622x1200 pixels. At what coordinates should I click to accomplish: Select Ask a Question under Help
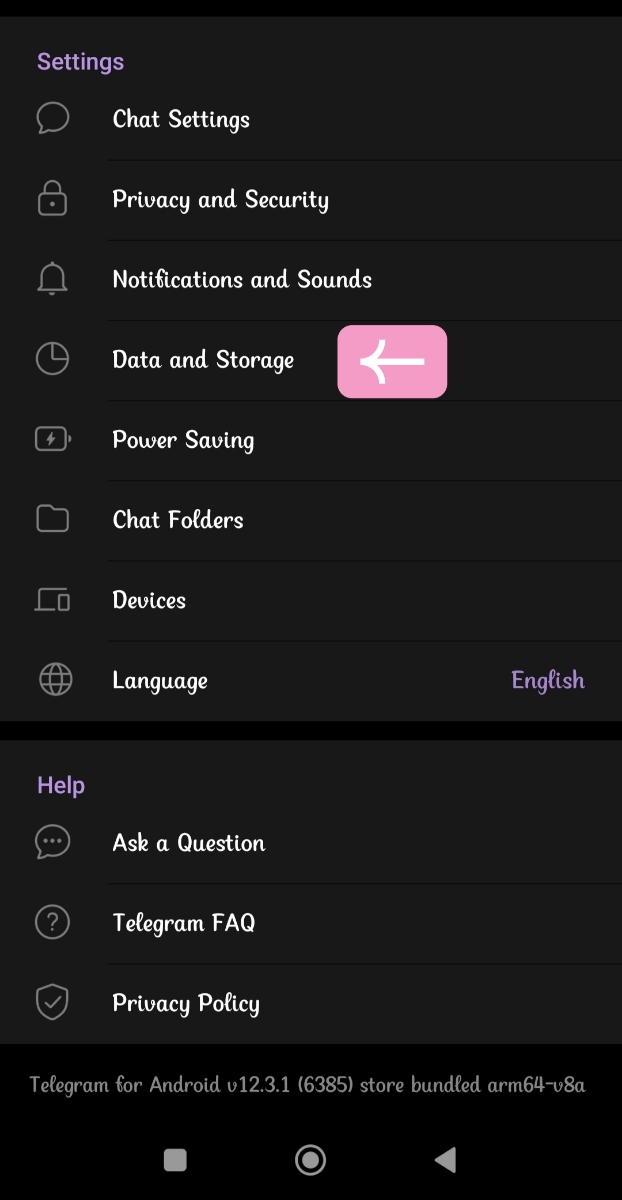[189, 843]
